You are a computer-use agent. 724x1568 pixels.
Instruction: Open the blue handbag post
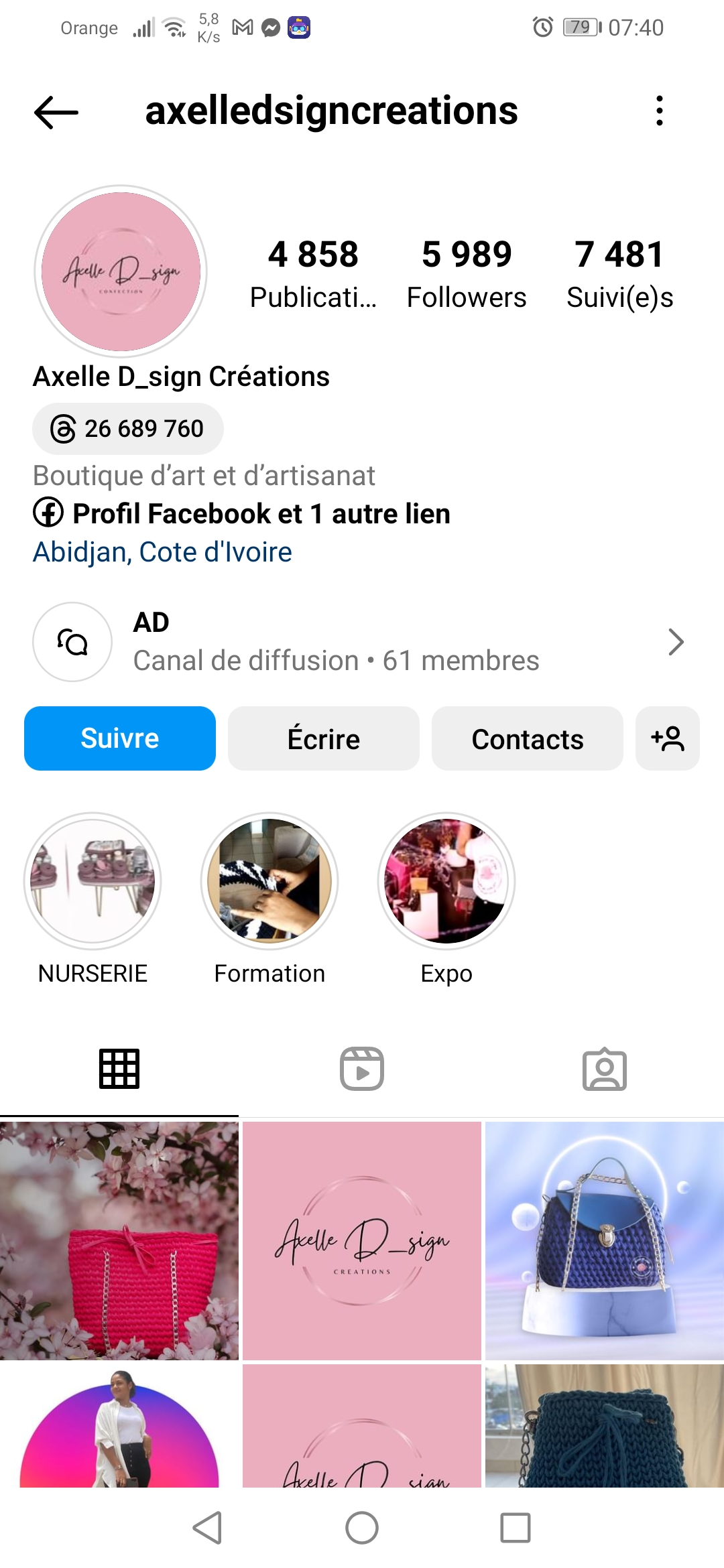(605, 1241)
